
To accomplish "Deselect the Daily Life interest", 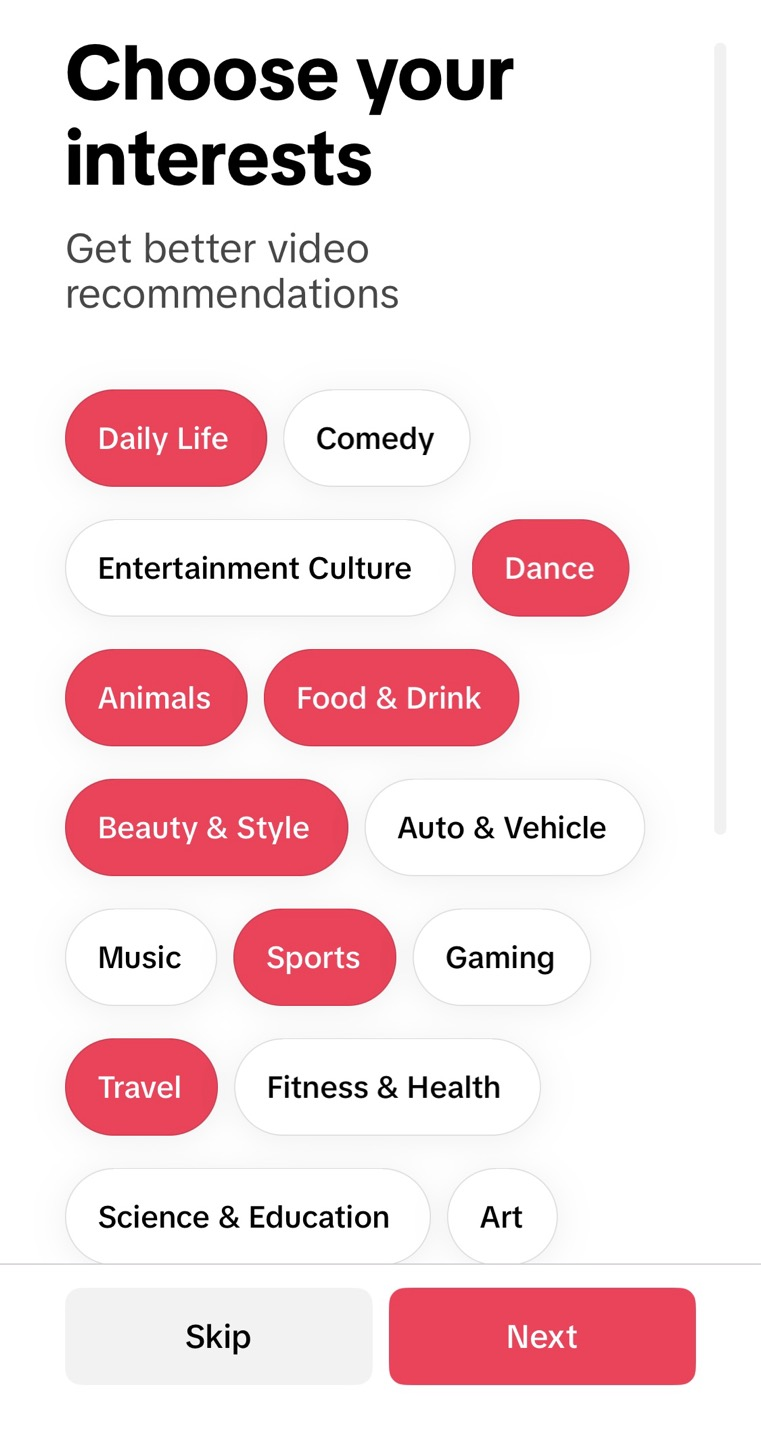I will [x=166, y=437].
